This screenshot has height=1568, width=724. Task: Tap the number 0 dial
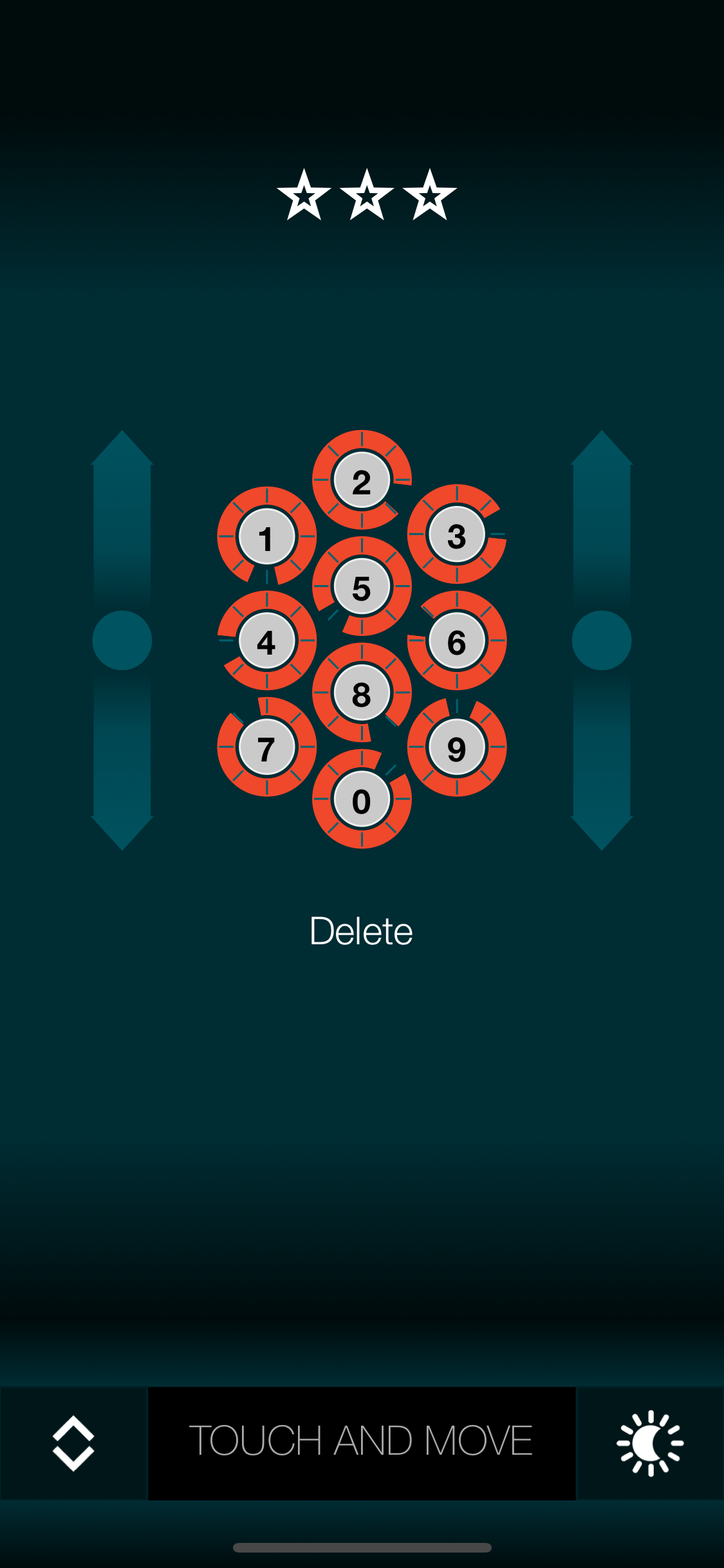[x=362, y=799]
